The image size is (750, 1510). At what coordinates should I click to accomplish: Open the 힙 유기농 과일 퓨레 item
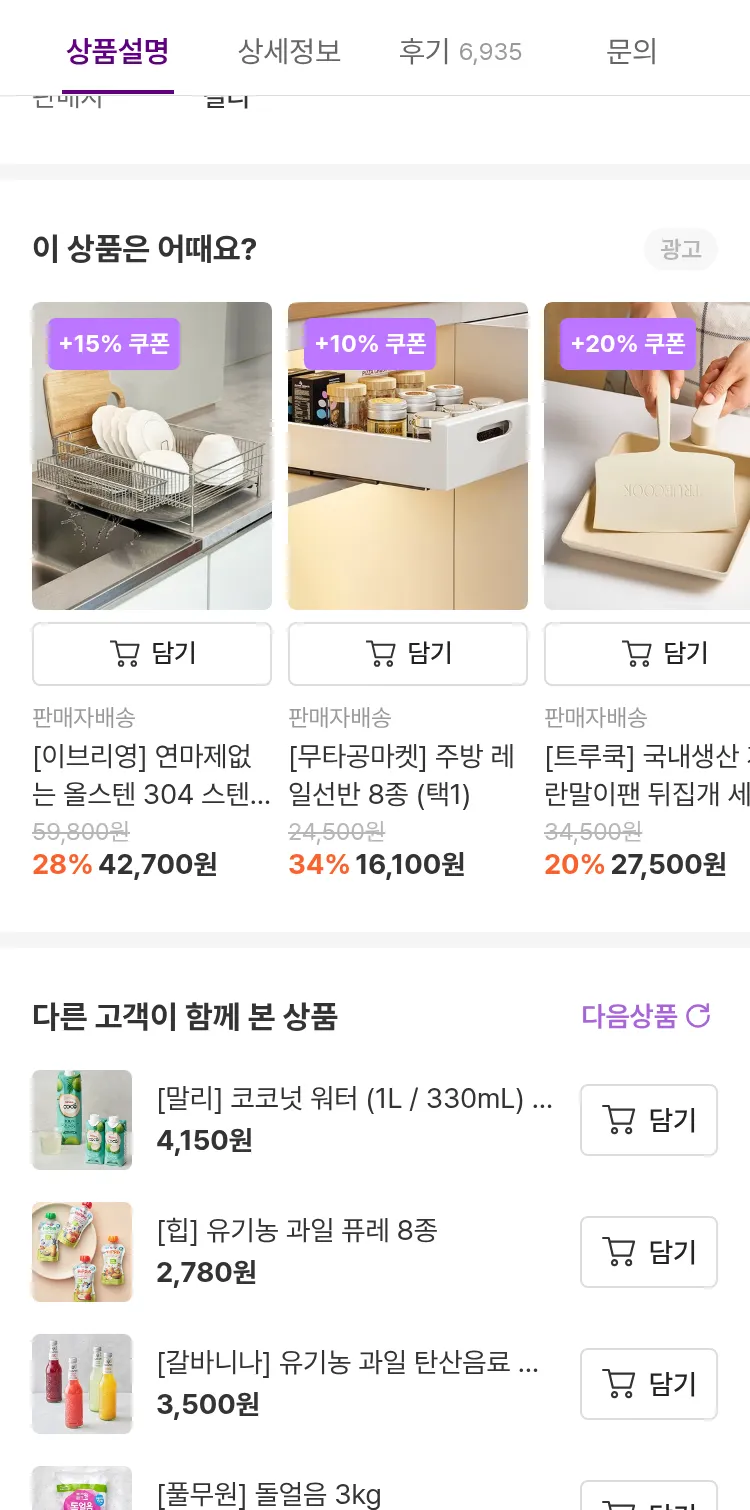coord(297,1230)
